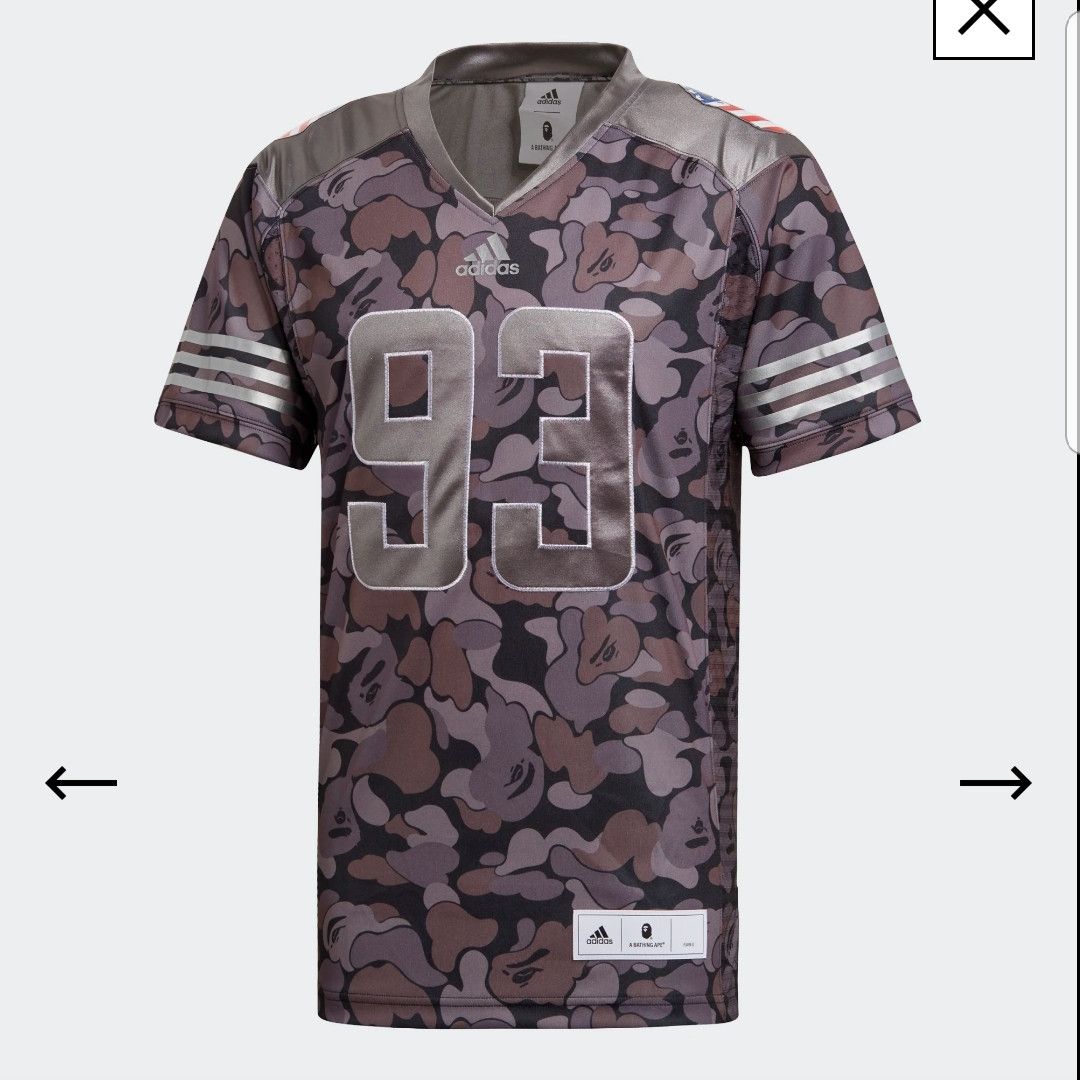This screenshot has width=1080, height=1080.
Task: Go to the previous product image
Action: click(82, 782)
